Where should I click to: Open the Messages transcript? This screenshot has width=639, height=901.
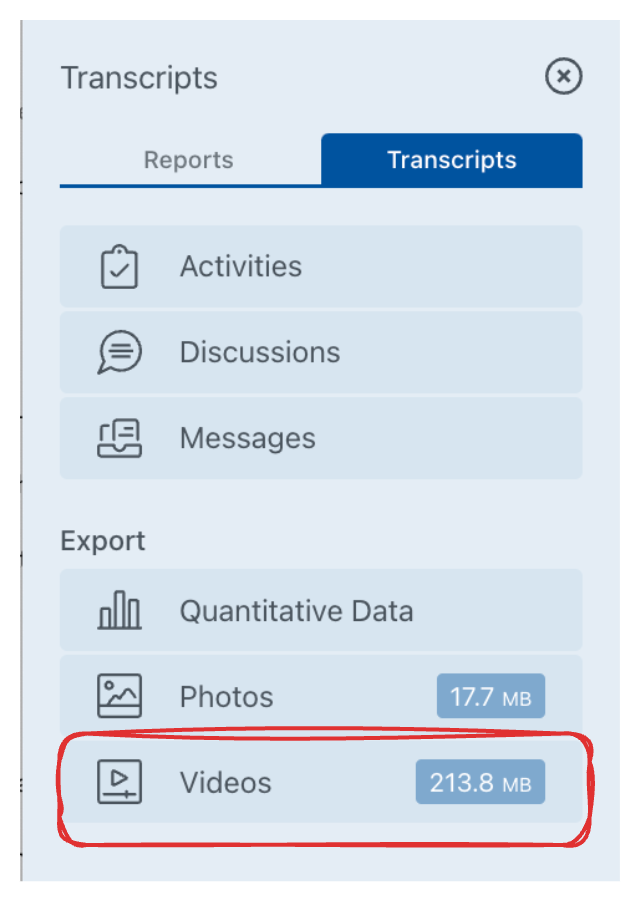pos(320,438)
